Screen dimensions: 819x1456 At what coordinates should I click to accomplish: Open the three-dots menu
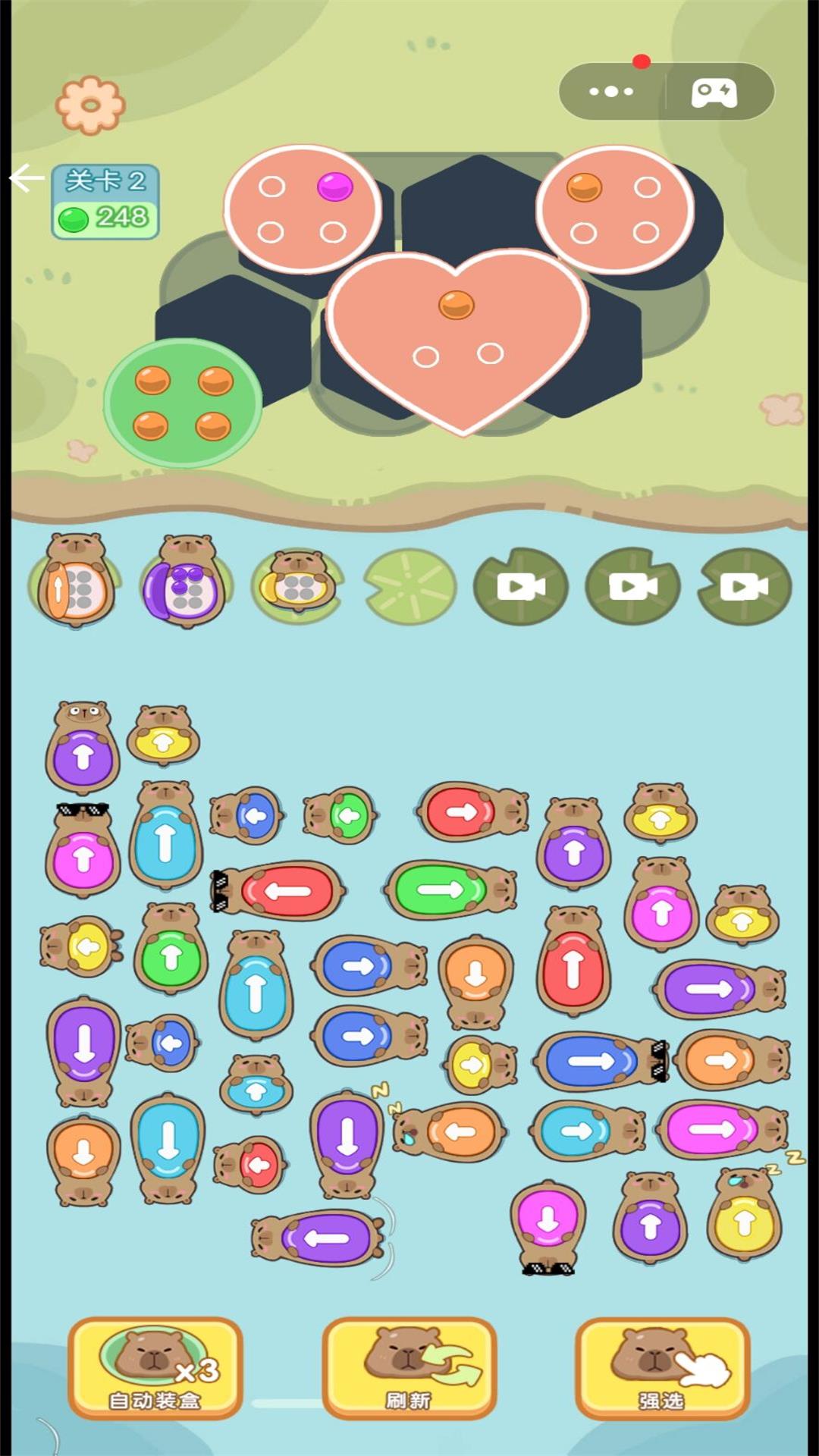point(611,92)
